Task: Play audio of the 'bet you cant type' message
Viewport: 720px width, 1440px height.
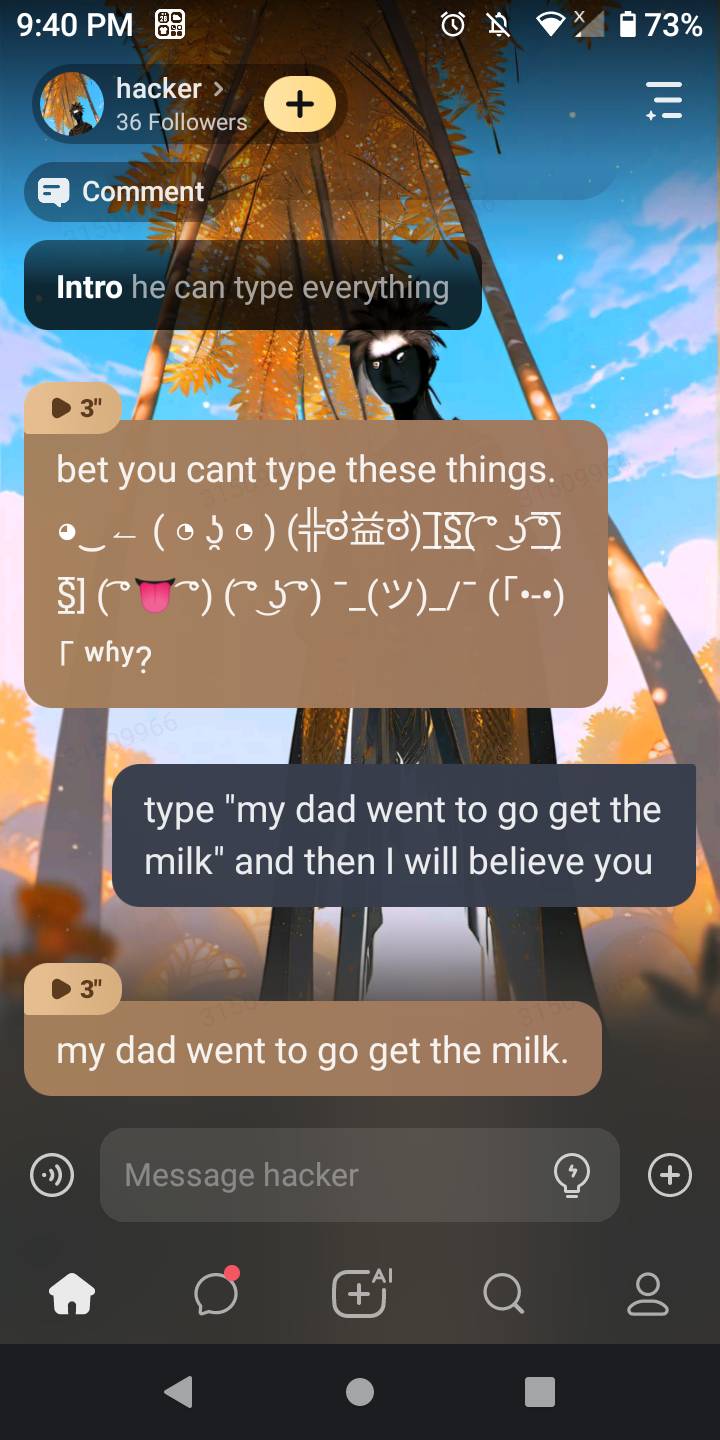Action: [74, 408]
